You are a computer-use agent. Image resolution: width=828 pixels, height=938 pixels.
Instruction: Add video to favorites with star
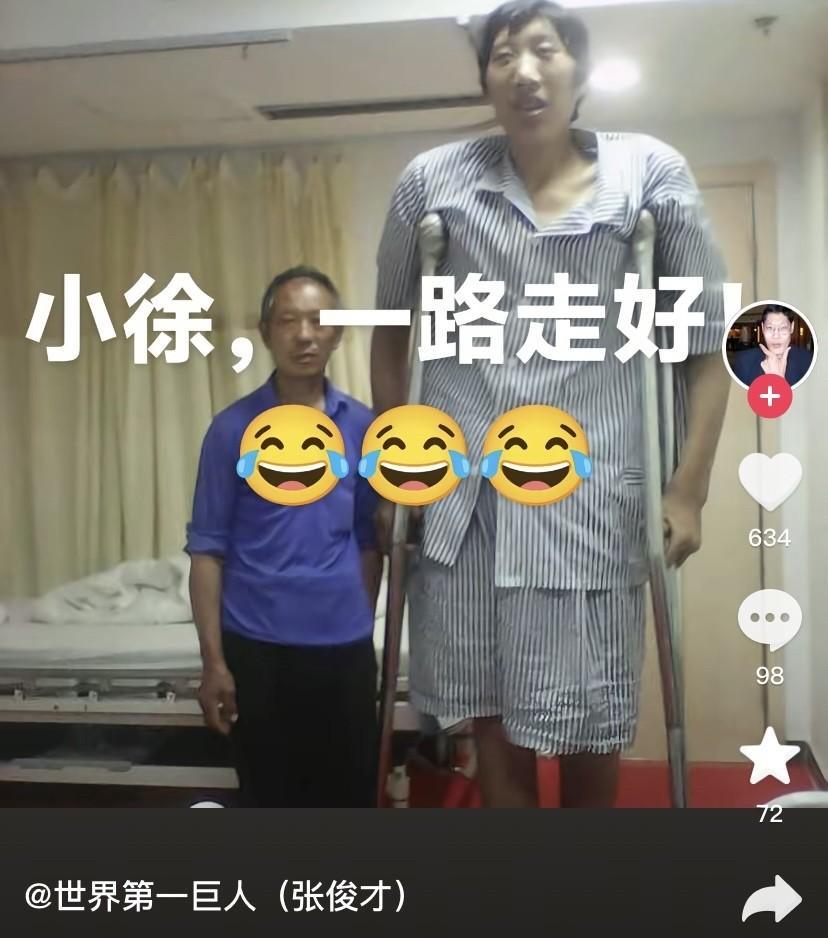(x=769, y=756)
